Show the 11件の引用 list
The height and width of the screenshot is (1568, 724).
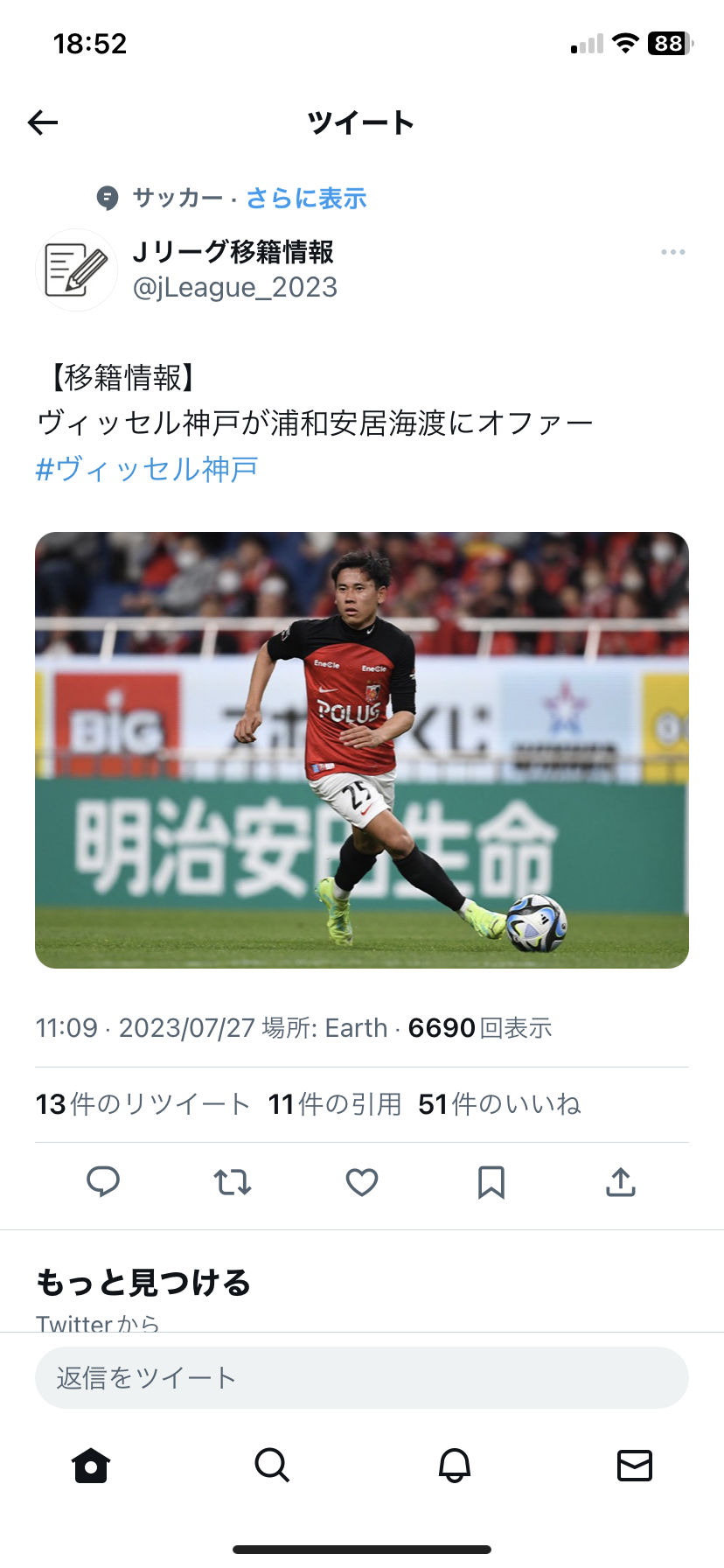[335, 1104]
